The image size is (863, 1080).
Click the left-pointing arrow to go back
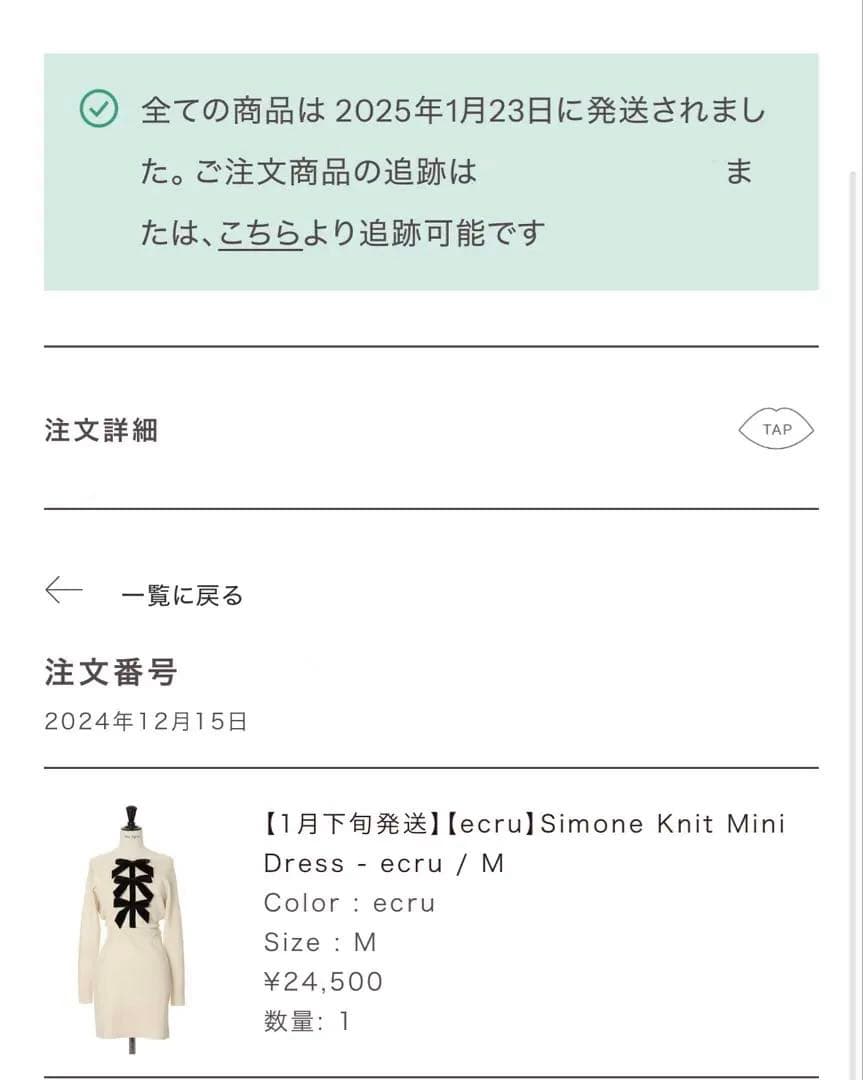64,590
